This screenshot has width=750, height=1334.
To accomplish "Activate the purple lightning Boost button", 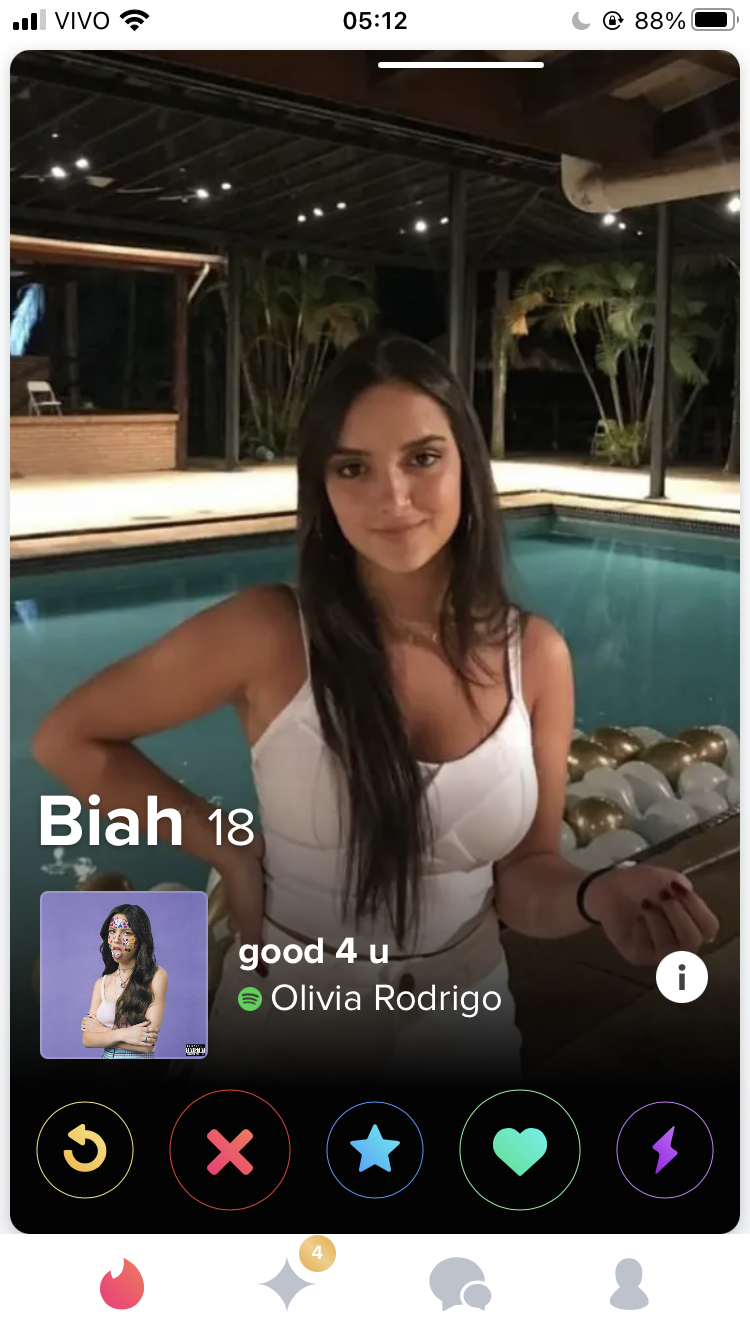I will (665, 1150).
